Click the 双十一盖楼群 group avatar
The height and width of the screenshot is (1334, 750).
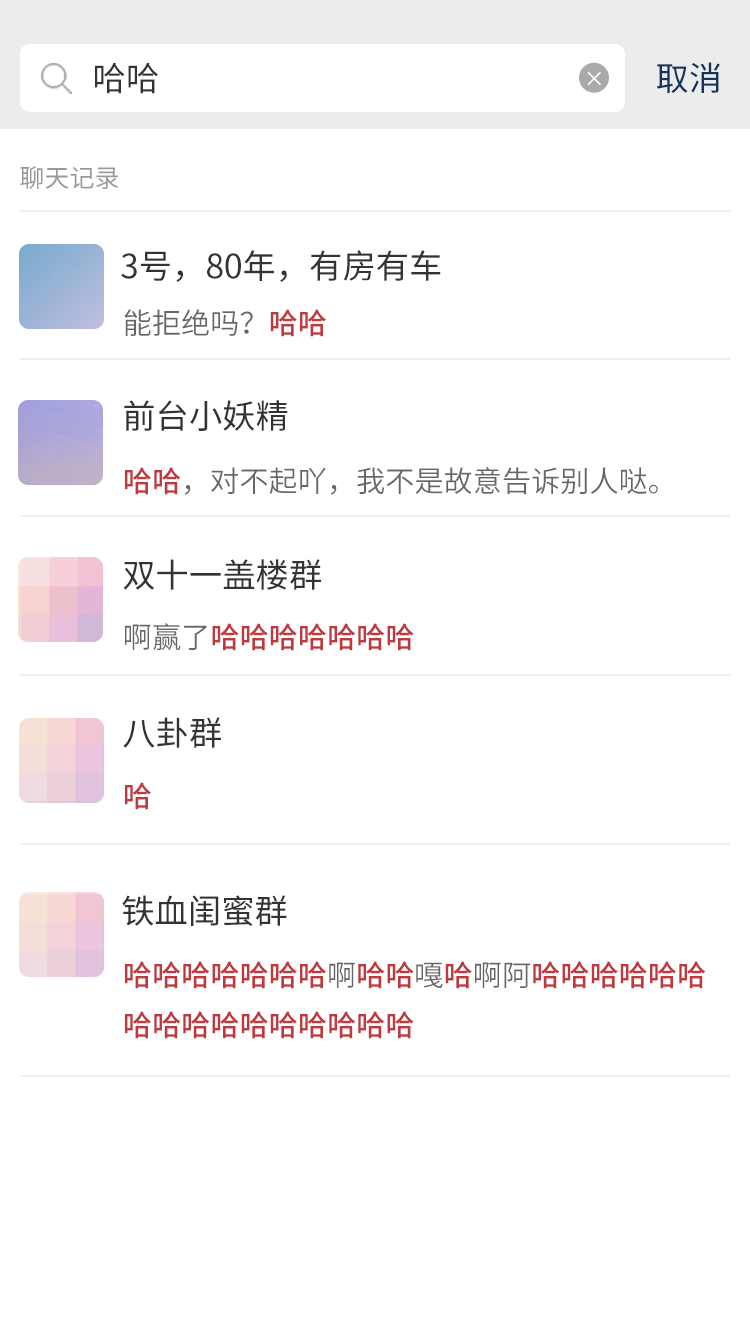61,599
